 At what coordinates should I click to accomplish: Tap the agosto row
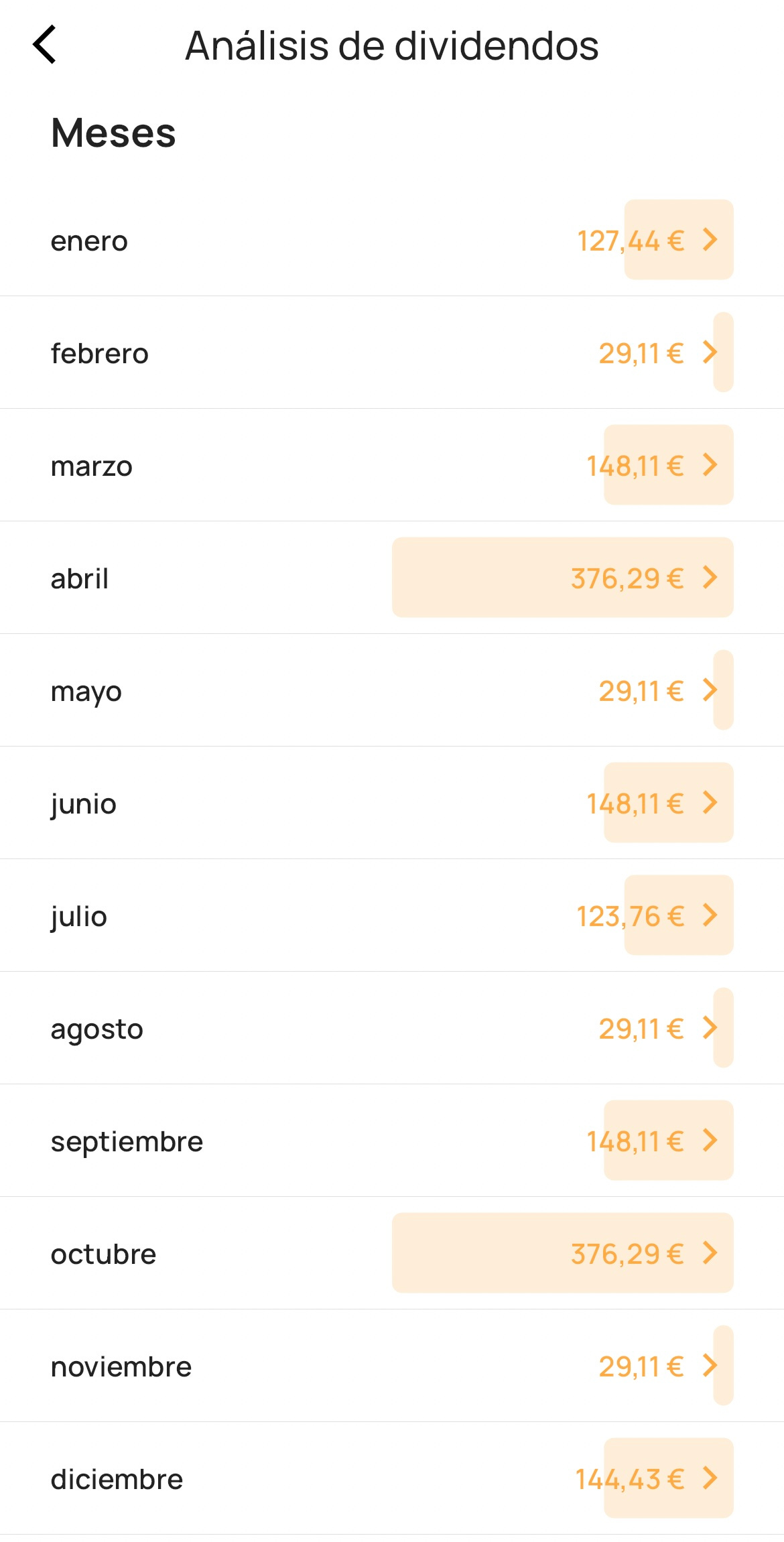[392, 1028]
